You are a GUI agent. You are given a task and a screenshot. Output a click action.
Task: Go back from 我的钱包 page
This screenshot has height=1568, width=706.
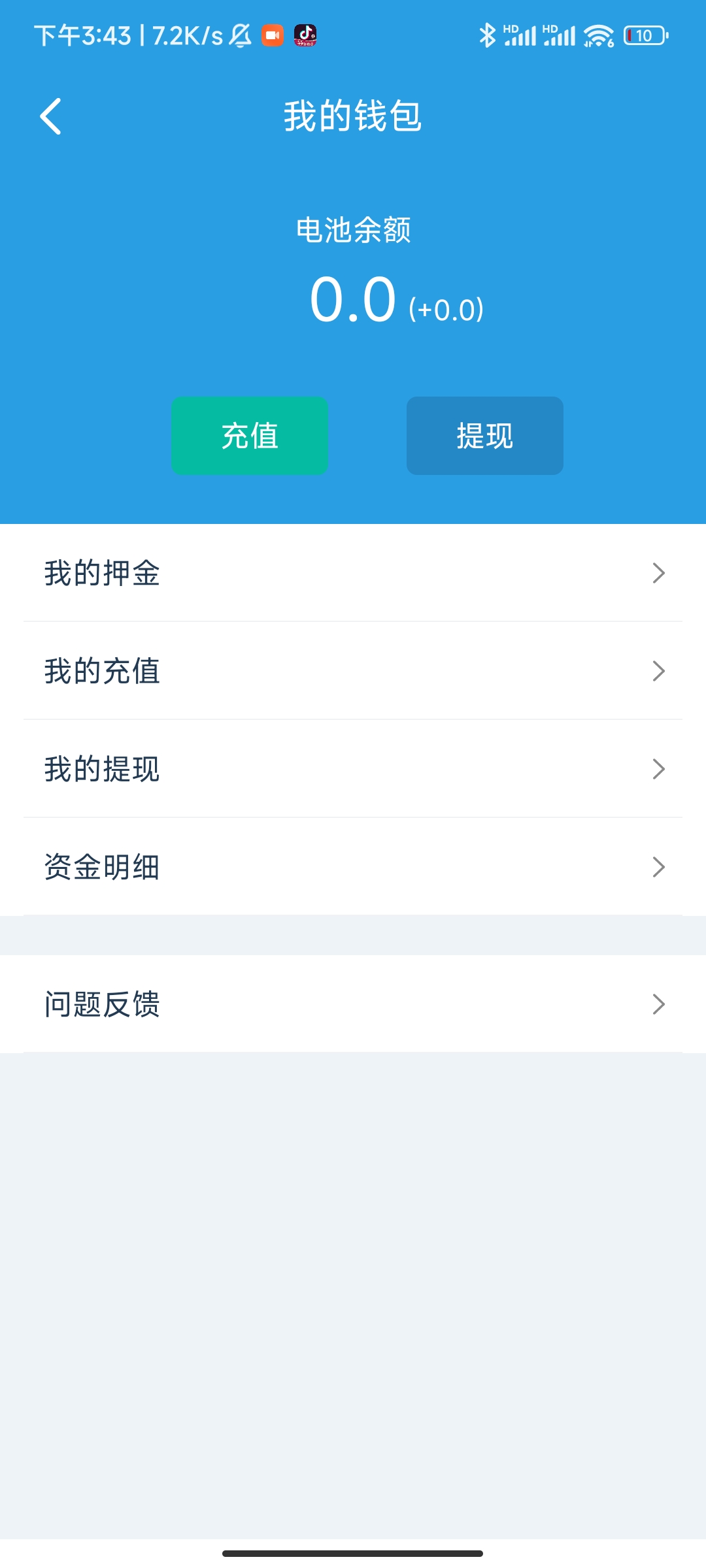(x=51, y=116)
